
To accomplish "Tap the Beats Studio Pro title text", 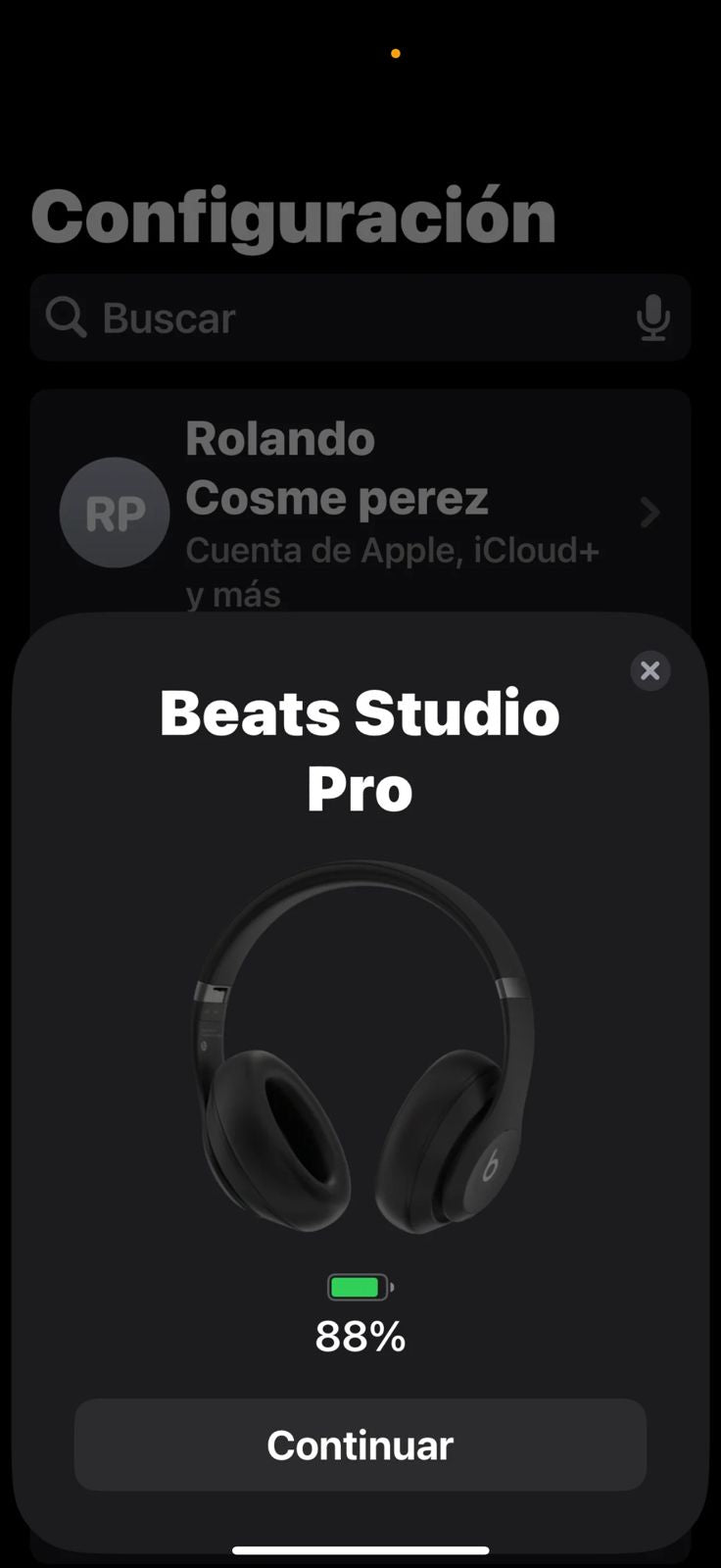I will pos(360,750).
